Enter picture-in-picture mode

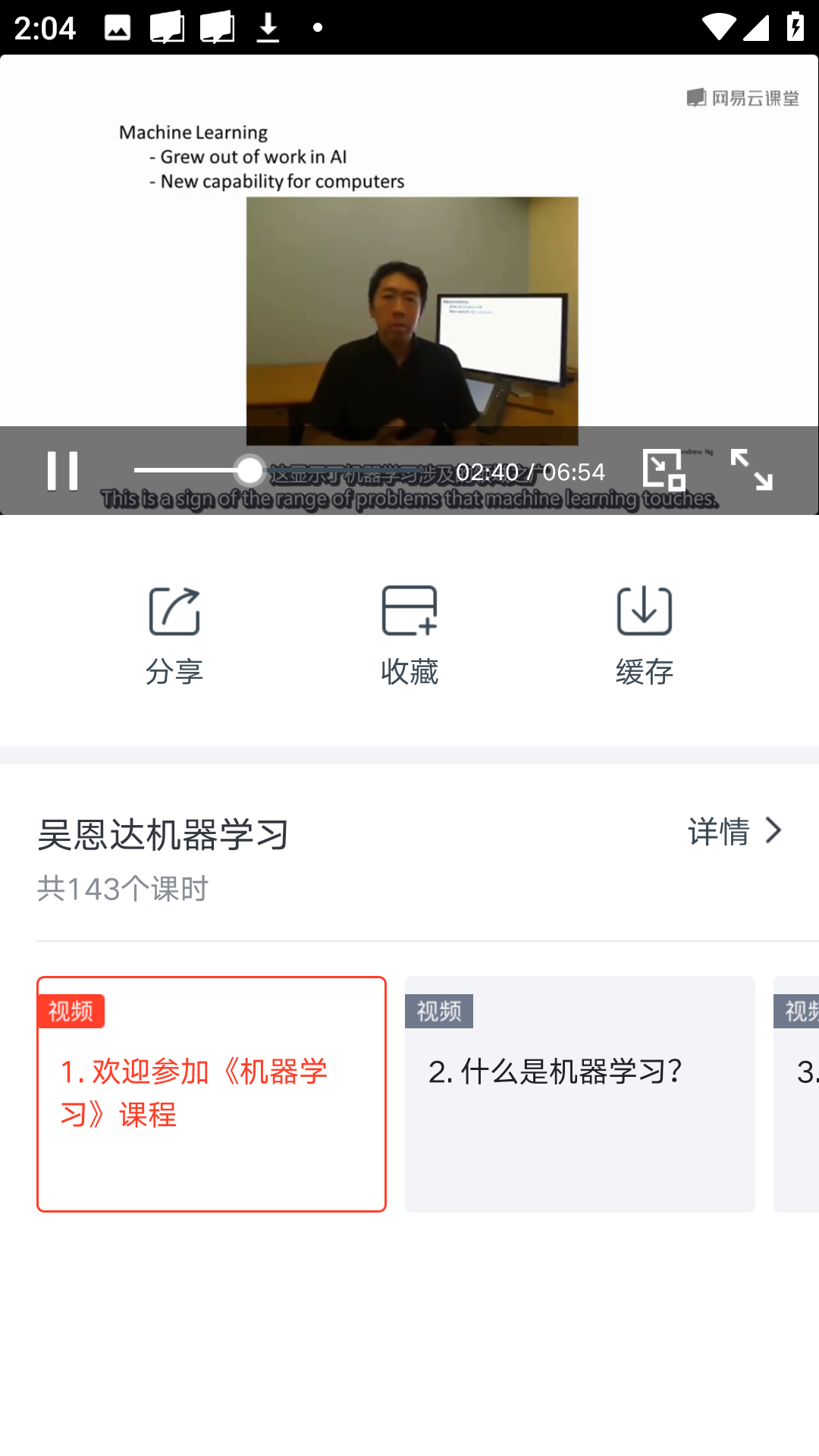663,470
